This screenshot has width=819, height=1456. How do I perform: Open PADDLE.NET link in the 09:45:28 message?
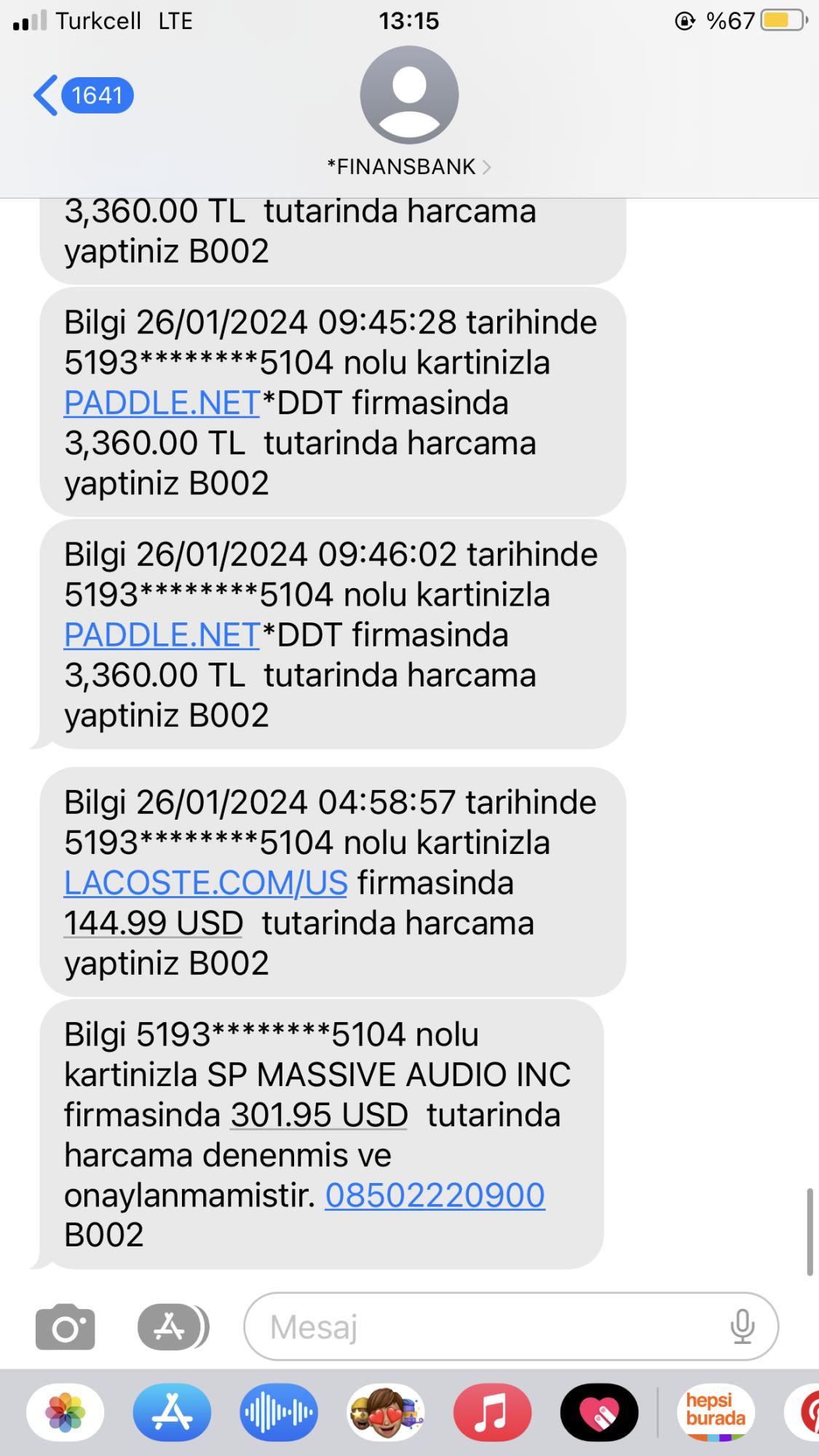pyautogui.click(x=162, y=403)
